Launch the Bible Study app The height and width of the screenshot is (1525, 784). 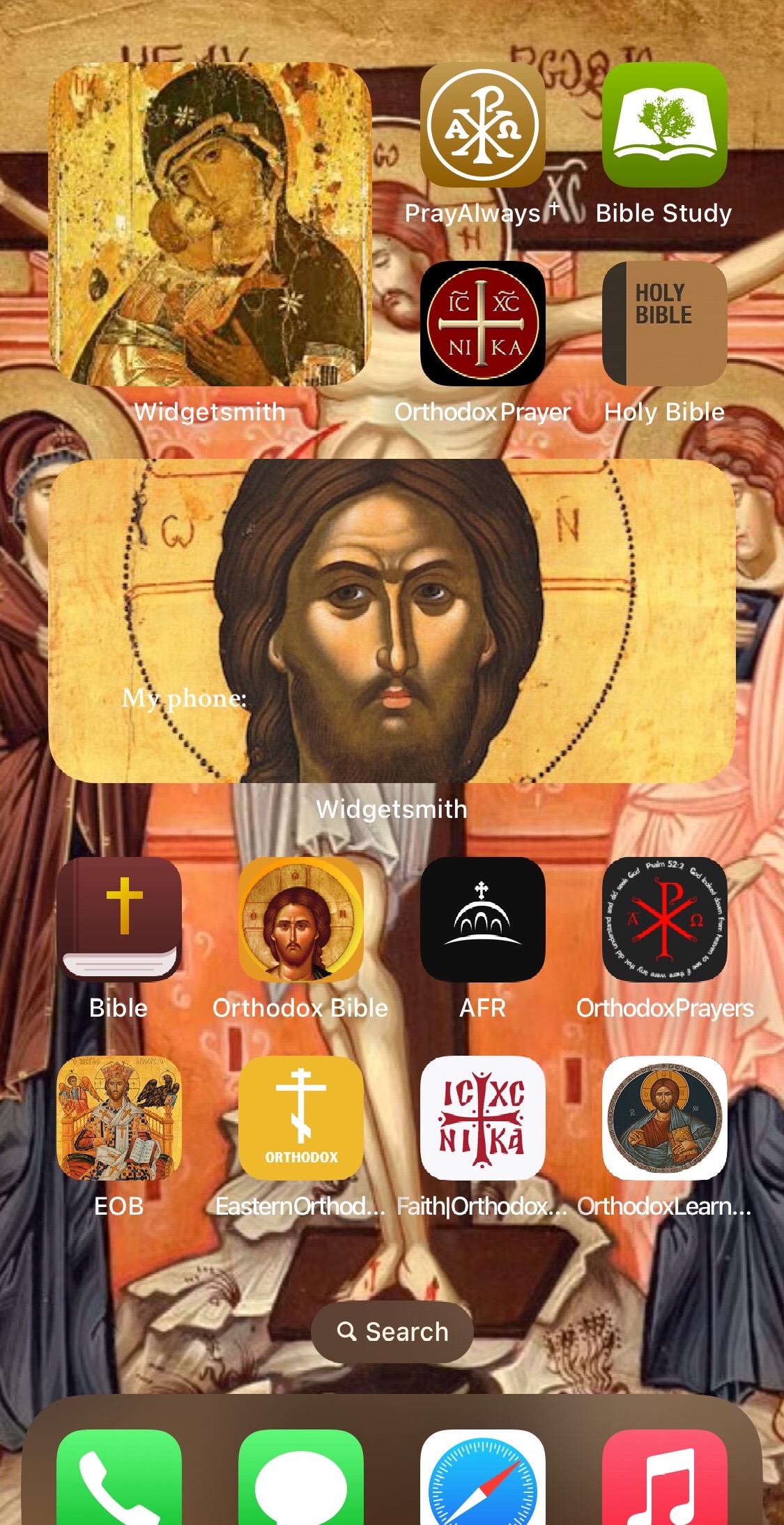pos(664,125)
